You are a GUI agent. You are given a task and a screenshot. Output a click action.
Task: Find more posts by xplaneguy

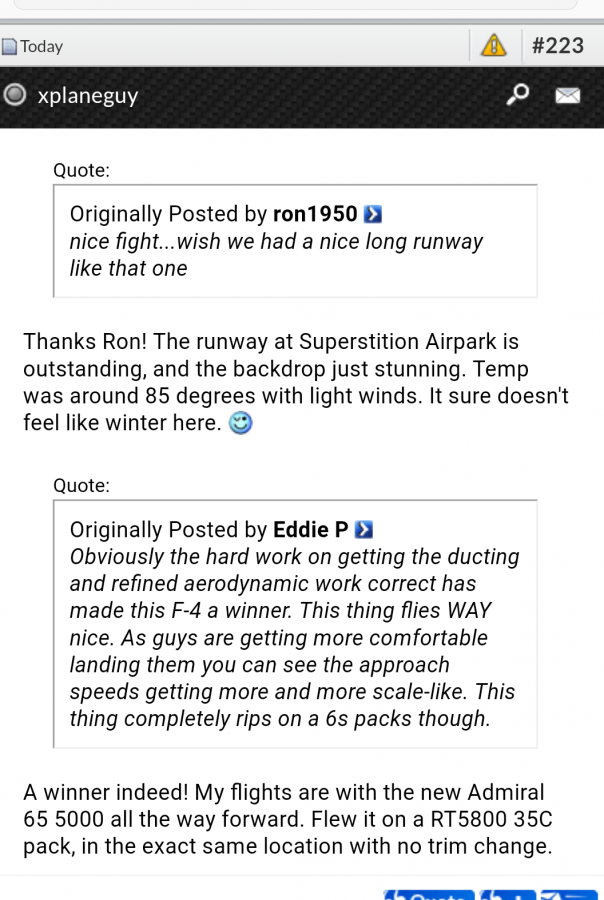517,95
